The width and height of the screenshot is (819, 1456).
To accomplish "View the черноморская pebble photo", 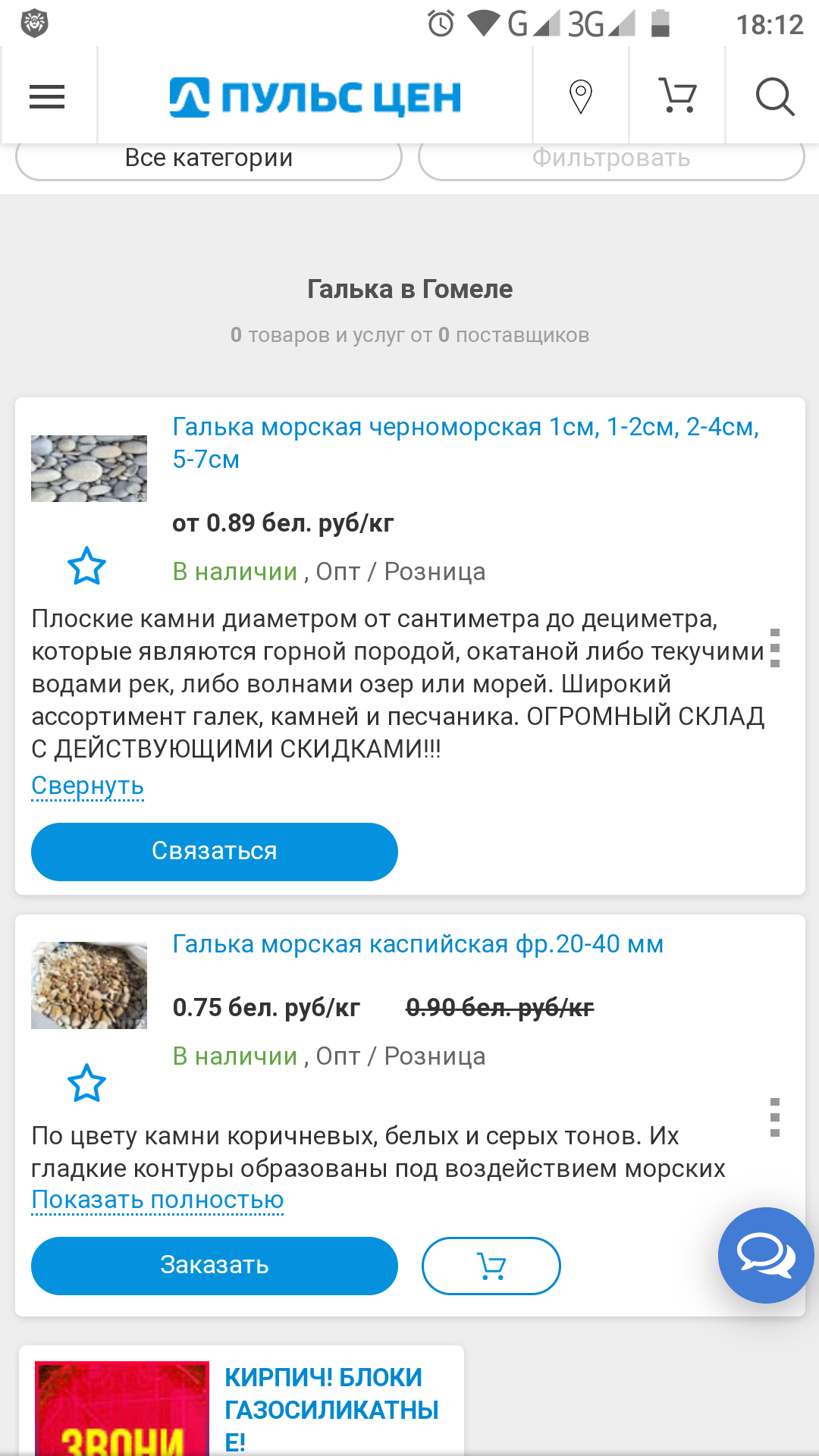I will coord(89,468).
